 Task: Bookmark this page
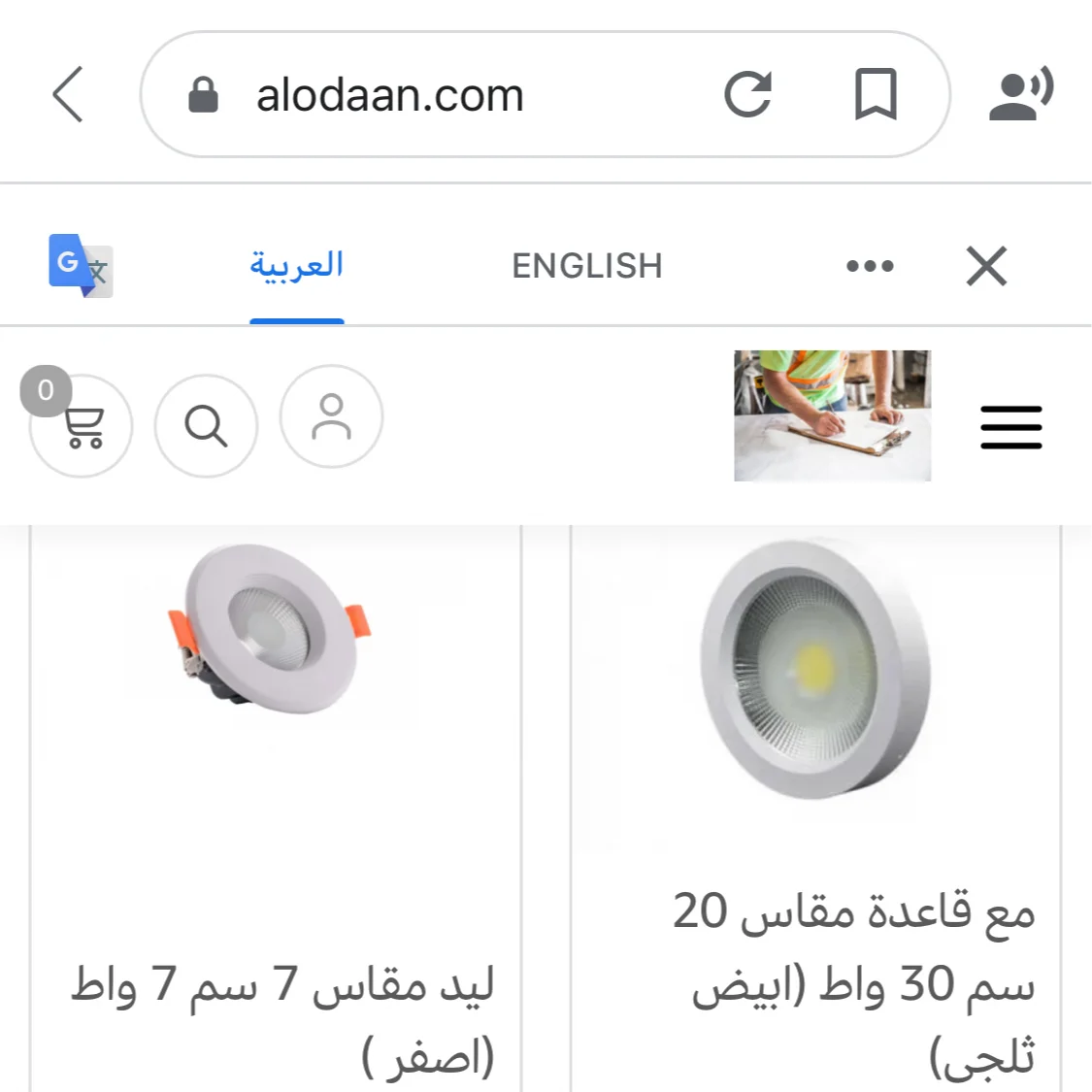pyautogui.click(x=876, y=94)
